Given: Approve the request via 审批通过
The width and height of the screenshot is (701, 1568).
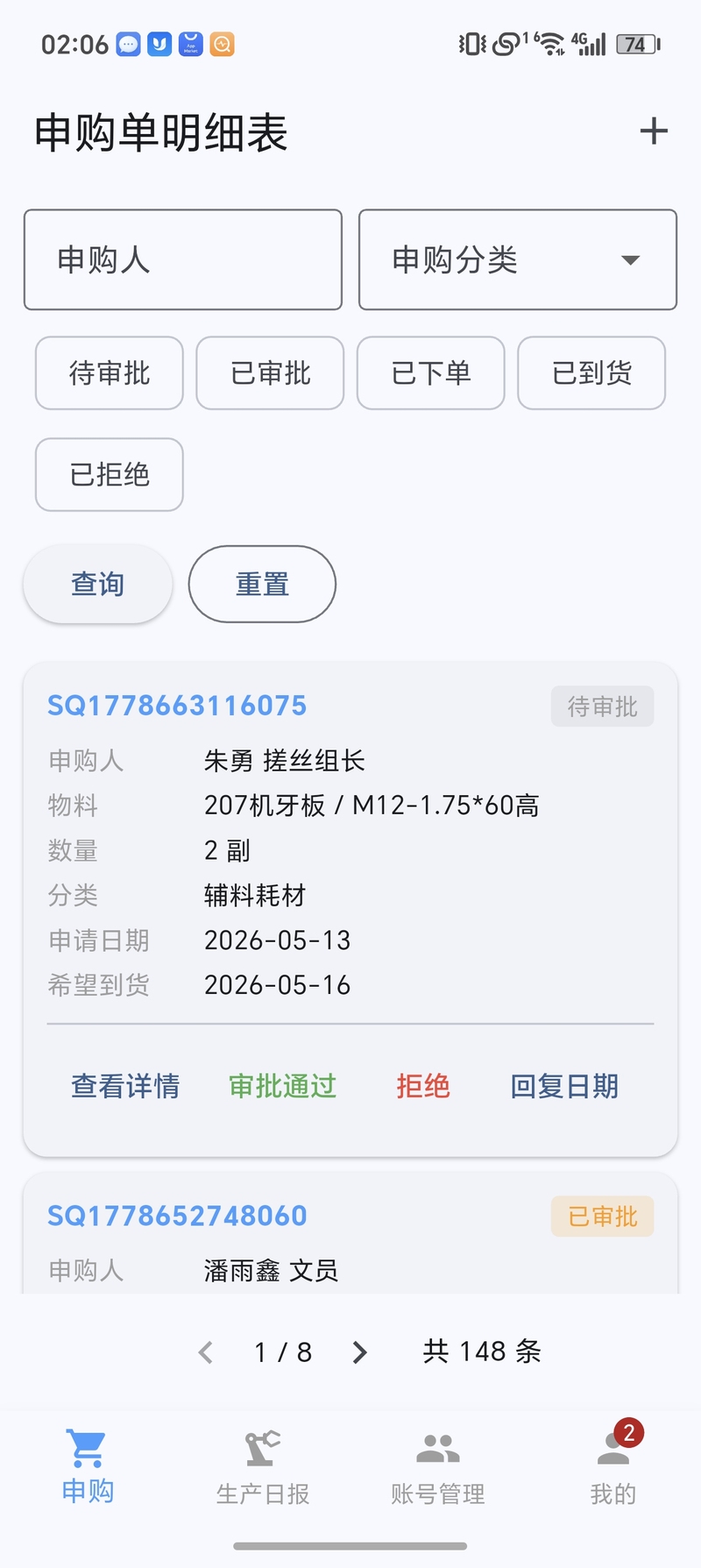Looking at the screenshot, I should click(x=282, y=1087).
